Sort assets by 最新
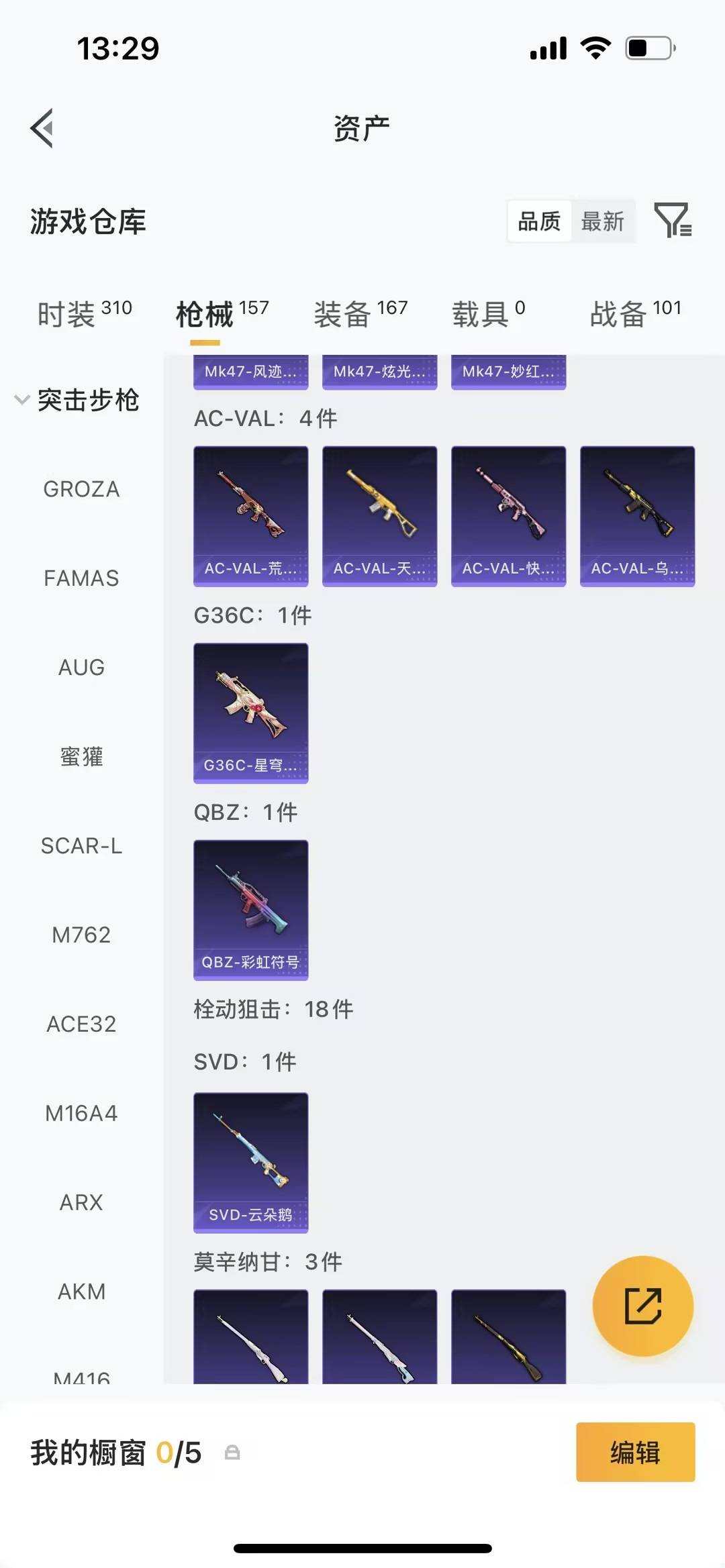This screenshot has width=725, height=1568. tap(602, 221)
